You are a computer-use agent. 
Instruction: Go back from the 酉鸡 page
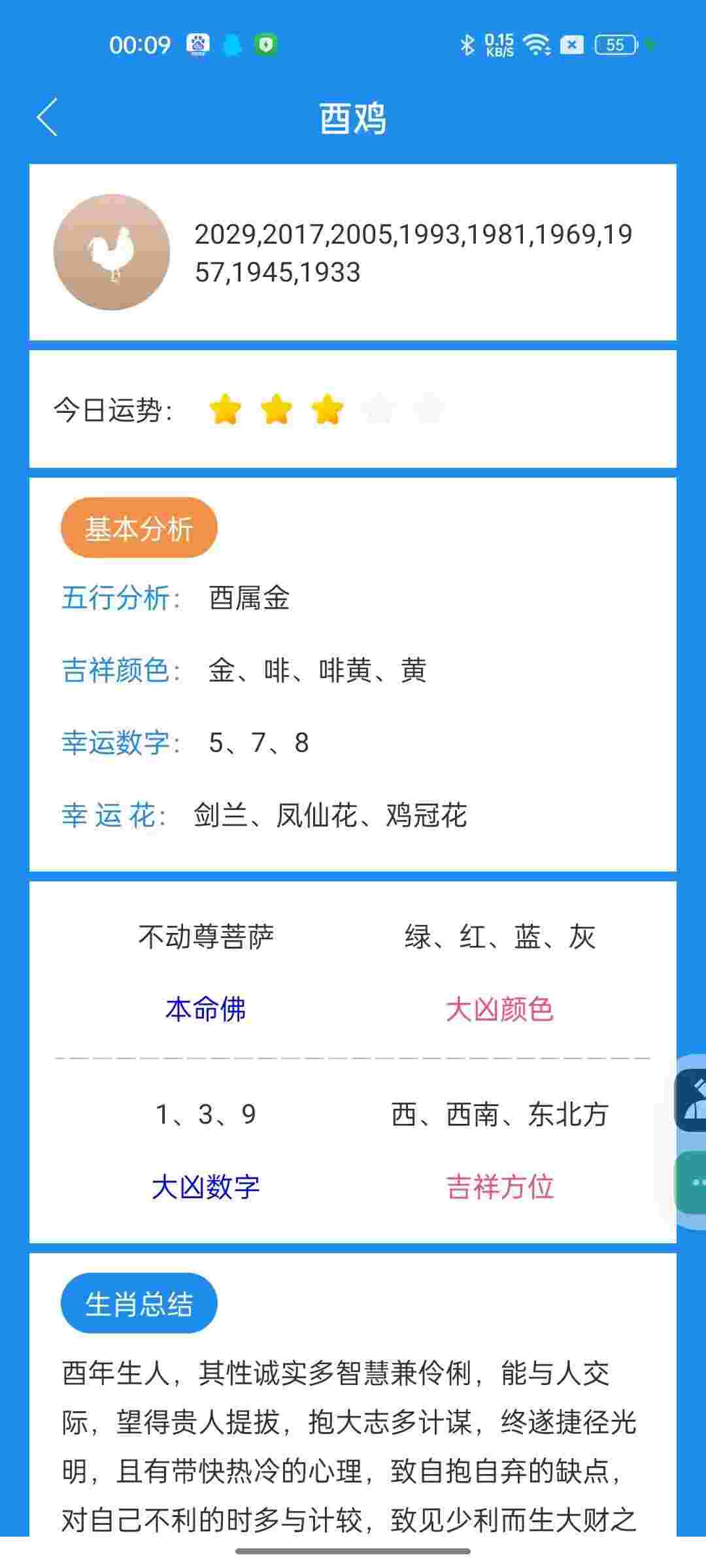[47, 118]
